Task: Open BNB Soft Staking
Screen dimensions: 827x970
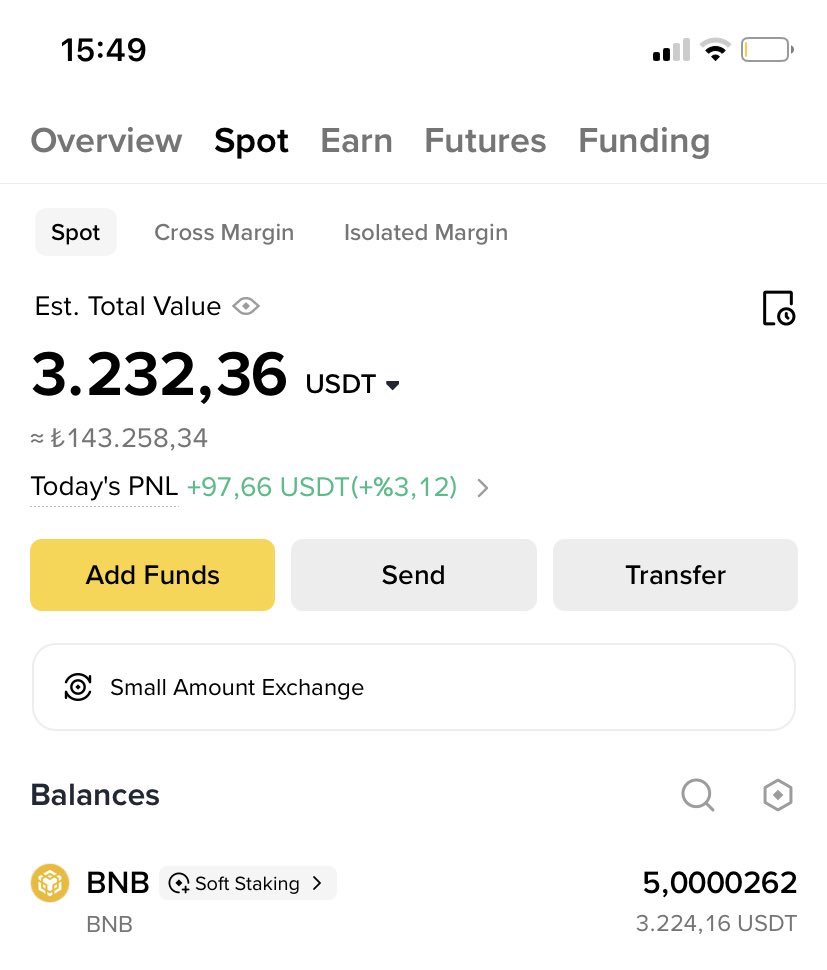Action: click(248, 883)
